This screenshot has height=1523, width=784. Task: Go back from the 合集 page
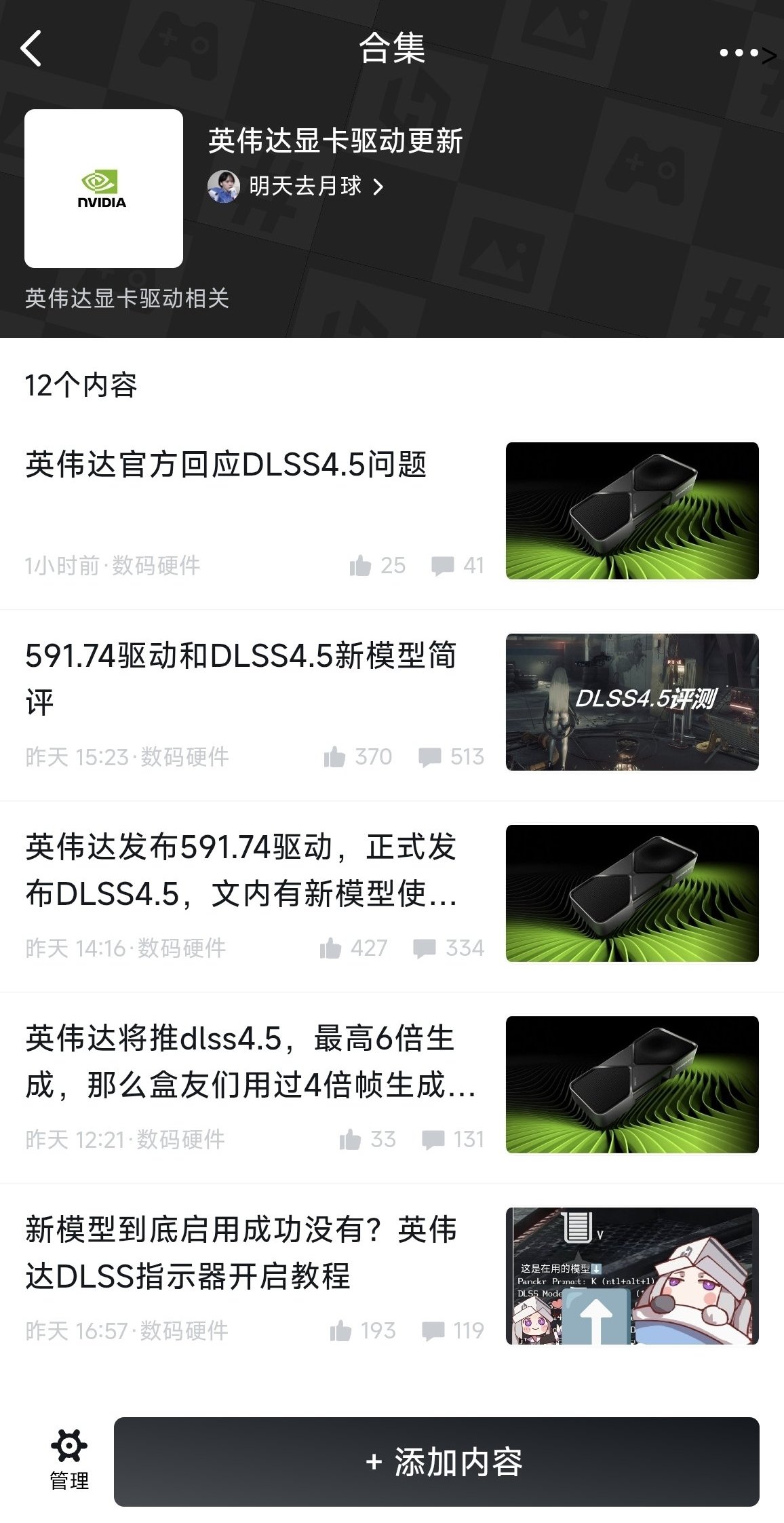[31, 49]
